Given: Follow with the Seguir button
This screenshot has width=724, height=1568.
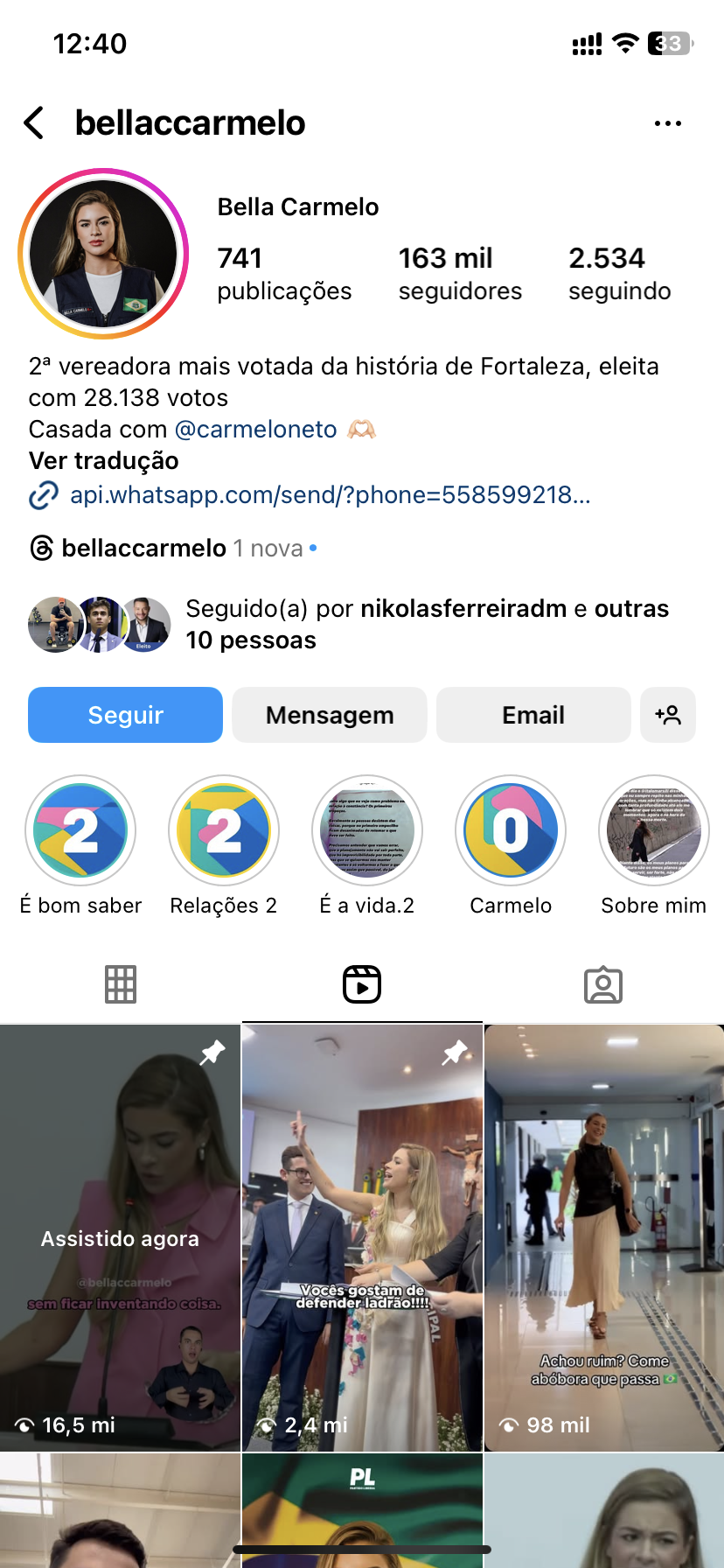Looking at the screenshot, I should 125,715.
